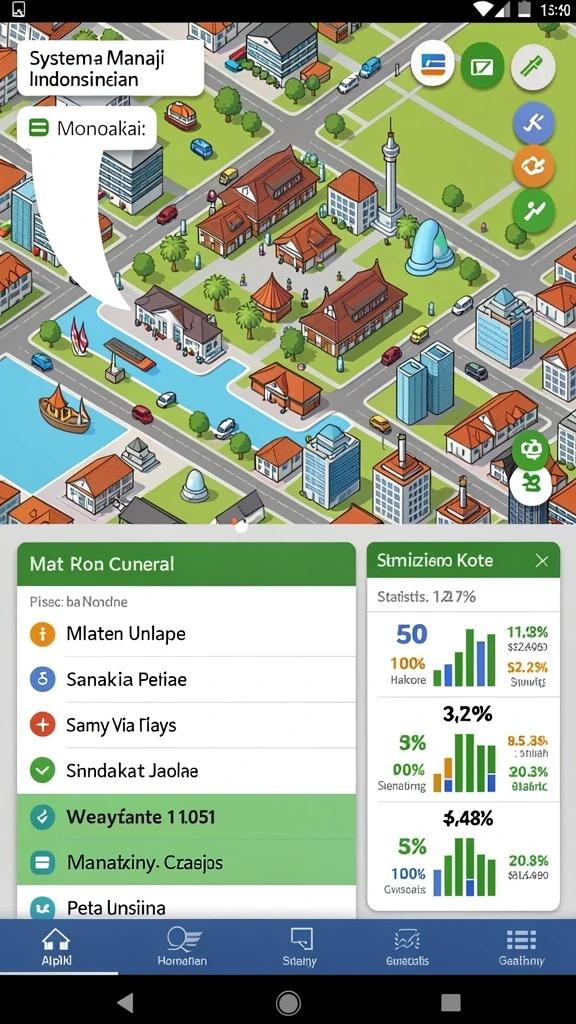Open the Samy Via Flays entry
The width and height of the screenshot is (576, 1024).
tap(186, 725)
